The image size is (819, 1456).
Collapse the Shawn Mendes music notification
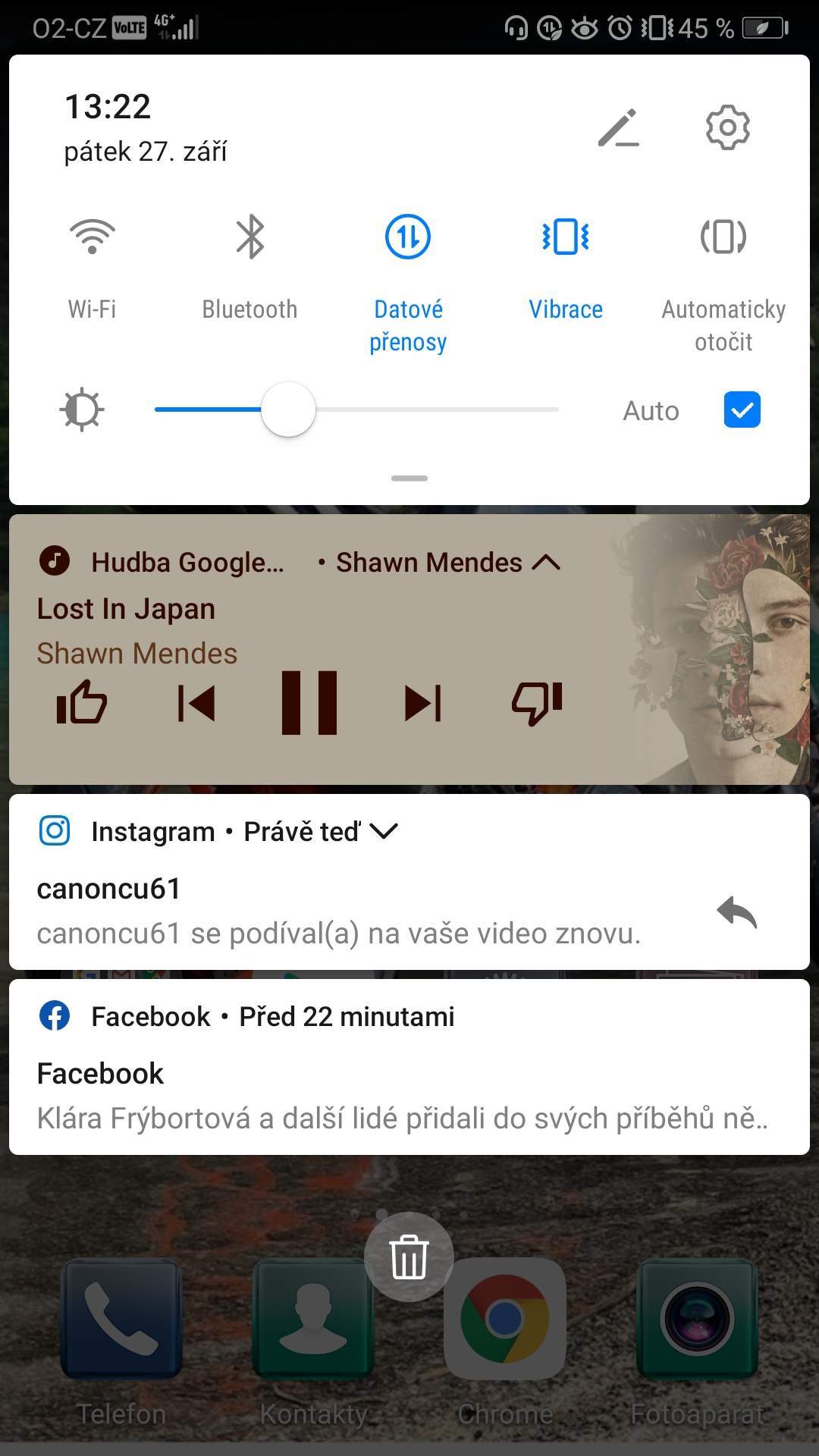(x=546, y=563)
